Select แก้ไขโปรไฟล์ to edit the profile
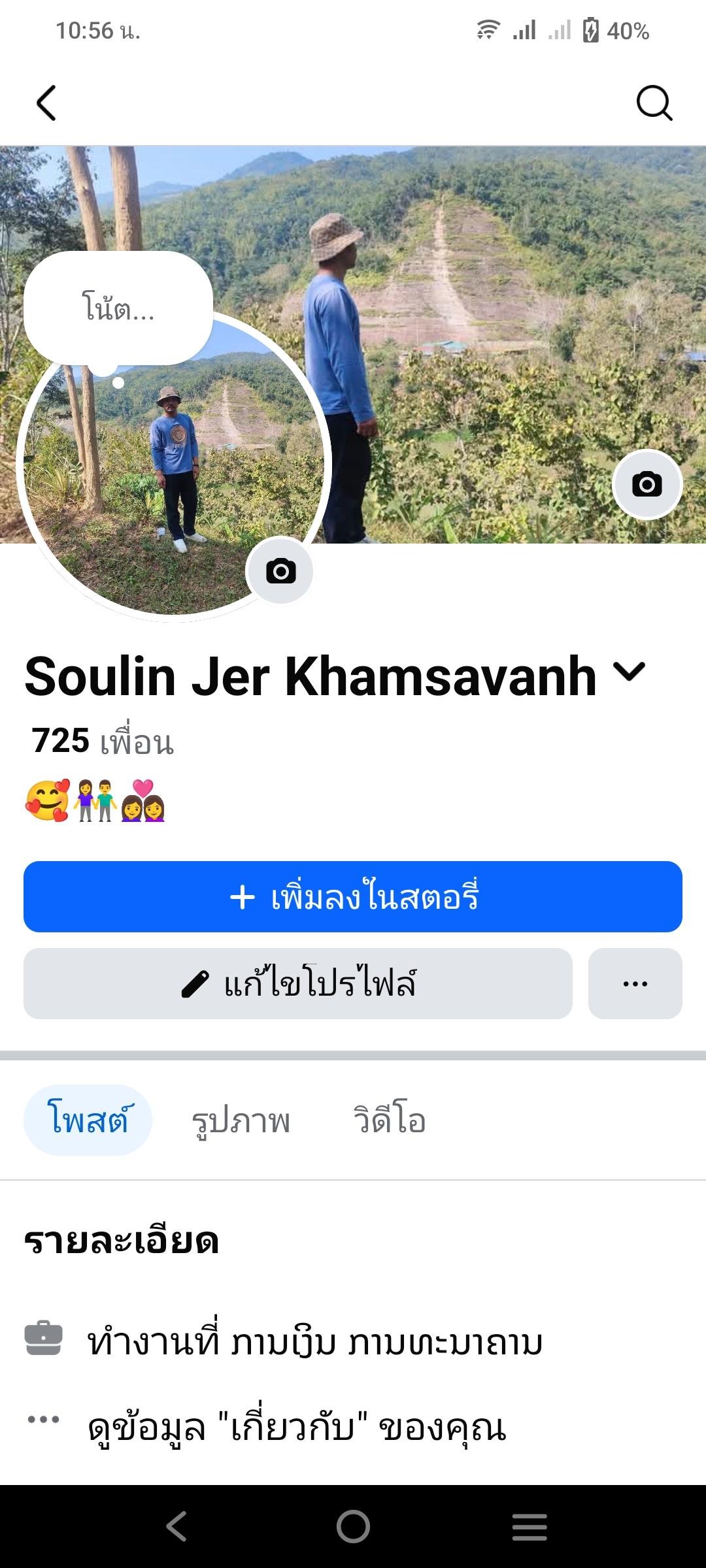The height and width of the screenshot is (1568, 706). click(298, 983)
